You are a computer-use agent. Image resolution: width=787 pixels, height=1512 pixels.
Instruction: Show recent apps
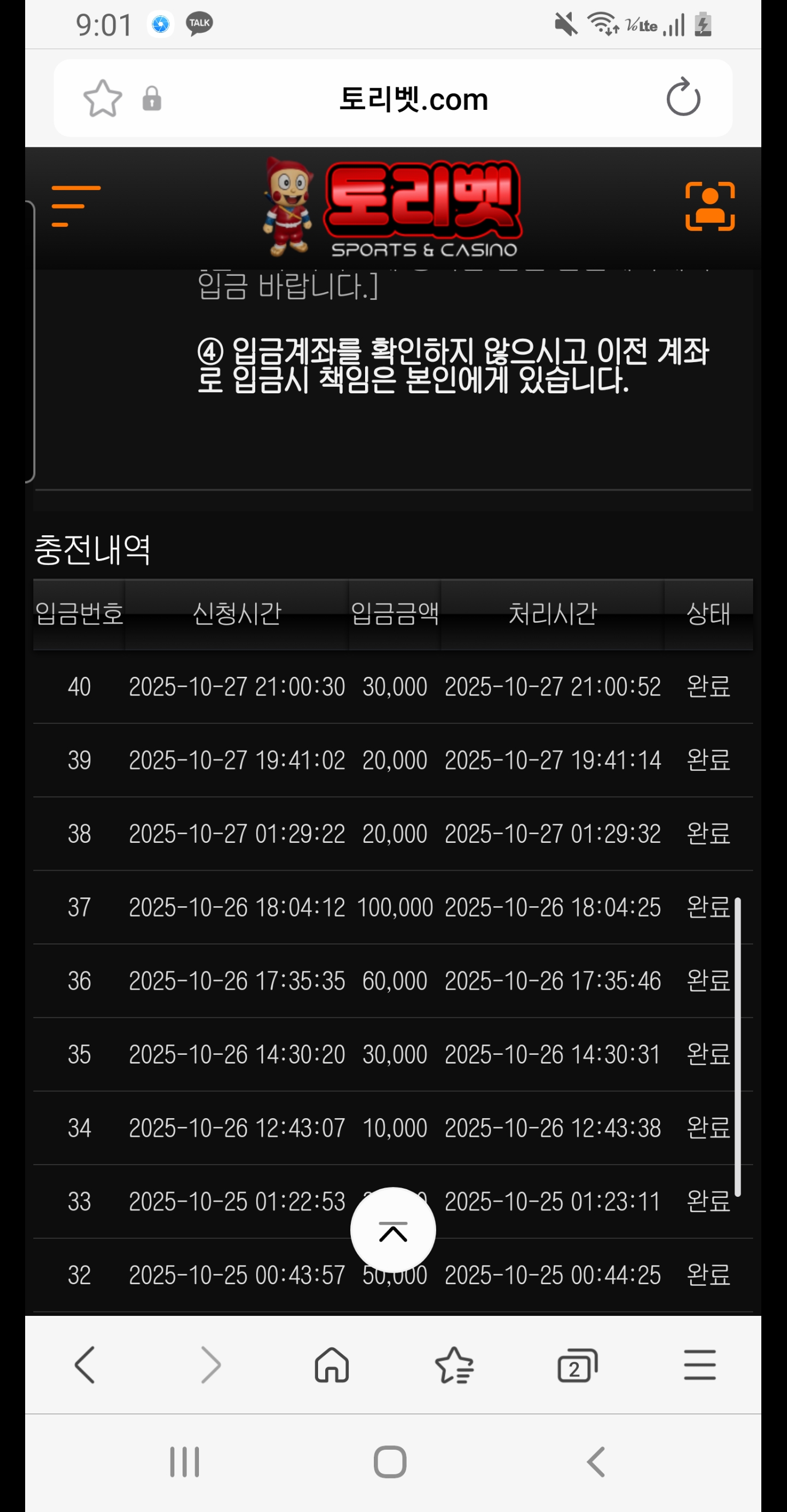click(x=184, y=1462)
